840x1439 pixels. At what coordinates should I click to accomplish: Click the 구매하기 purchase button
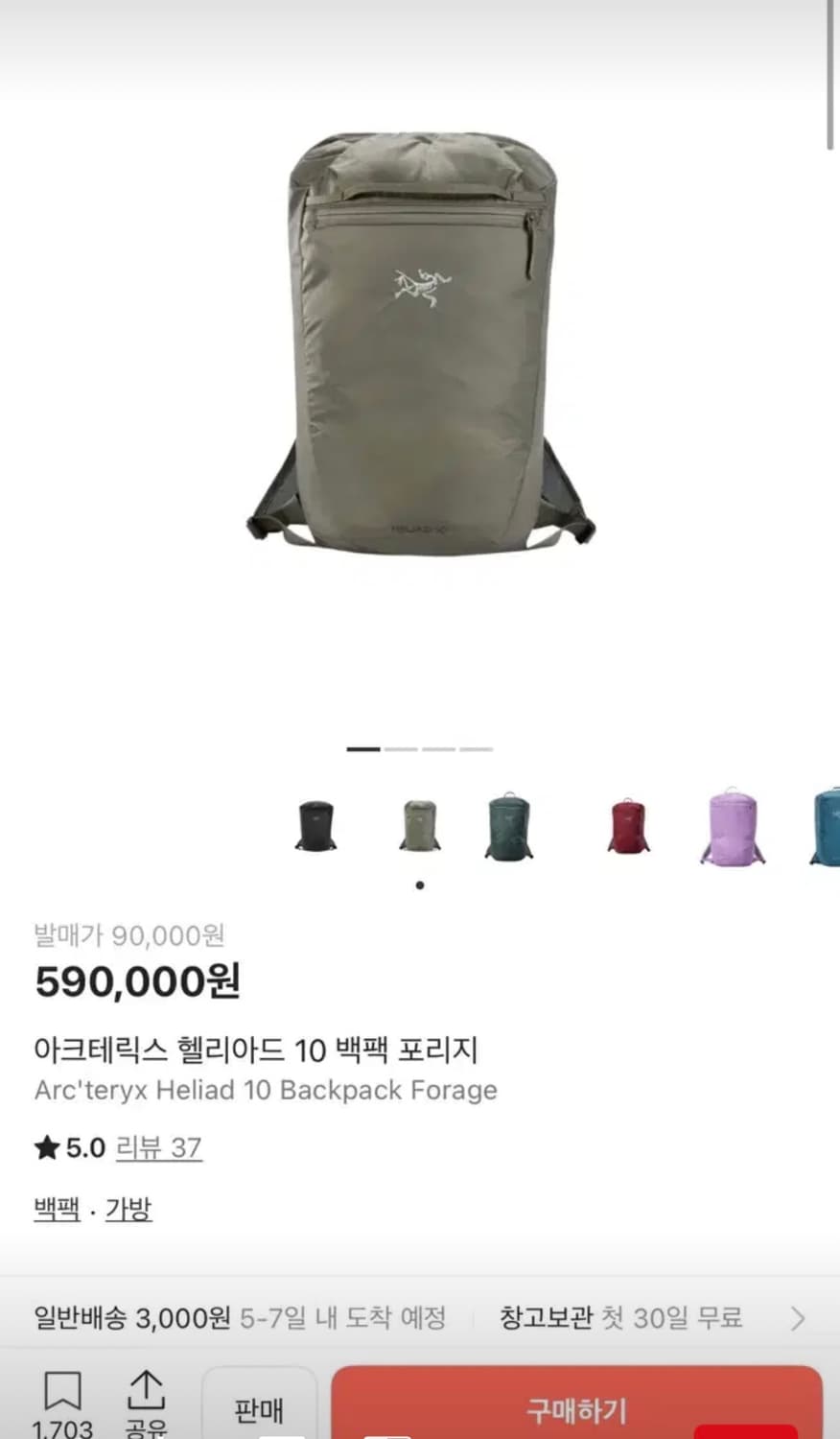pyautogui.click(x=573, y=1411)
